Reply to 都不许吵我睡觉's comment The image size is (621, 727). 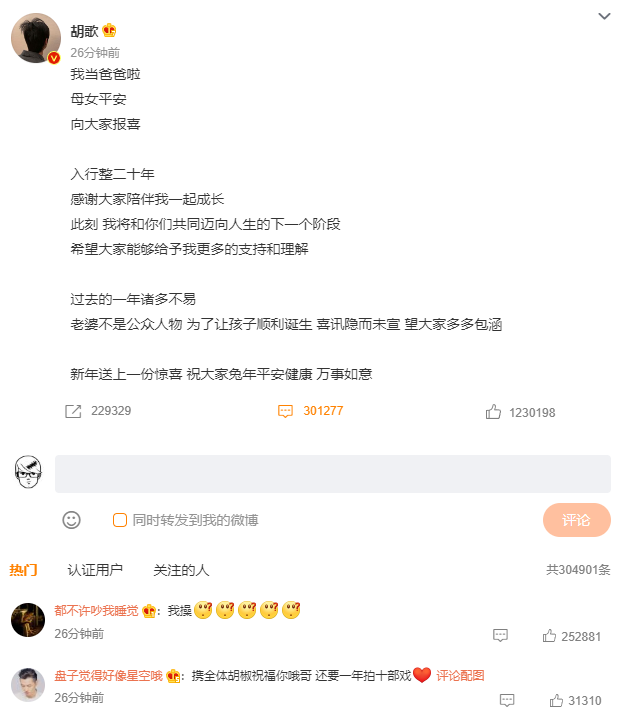click(x=500, y=635)
